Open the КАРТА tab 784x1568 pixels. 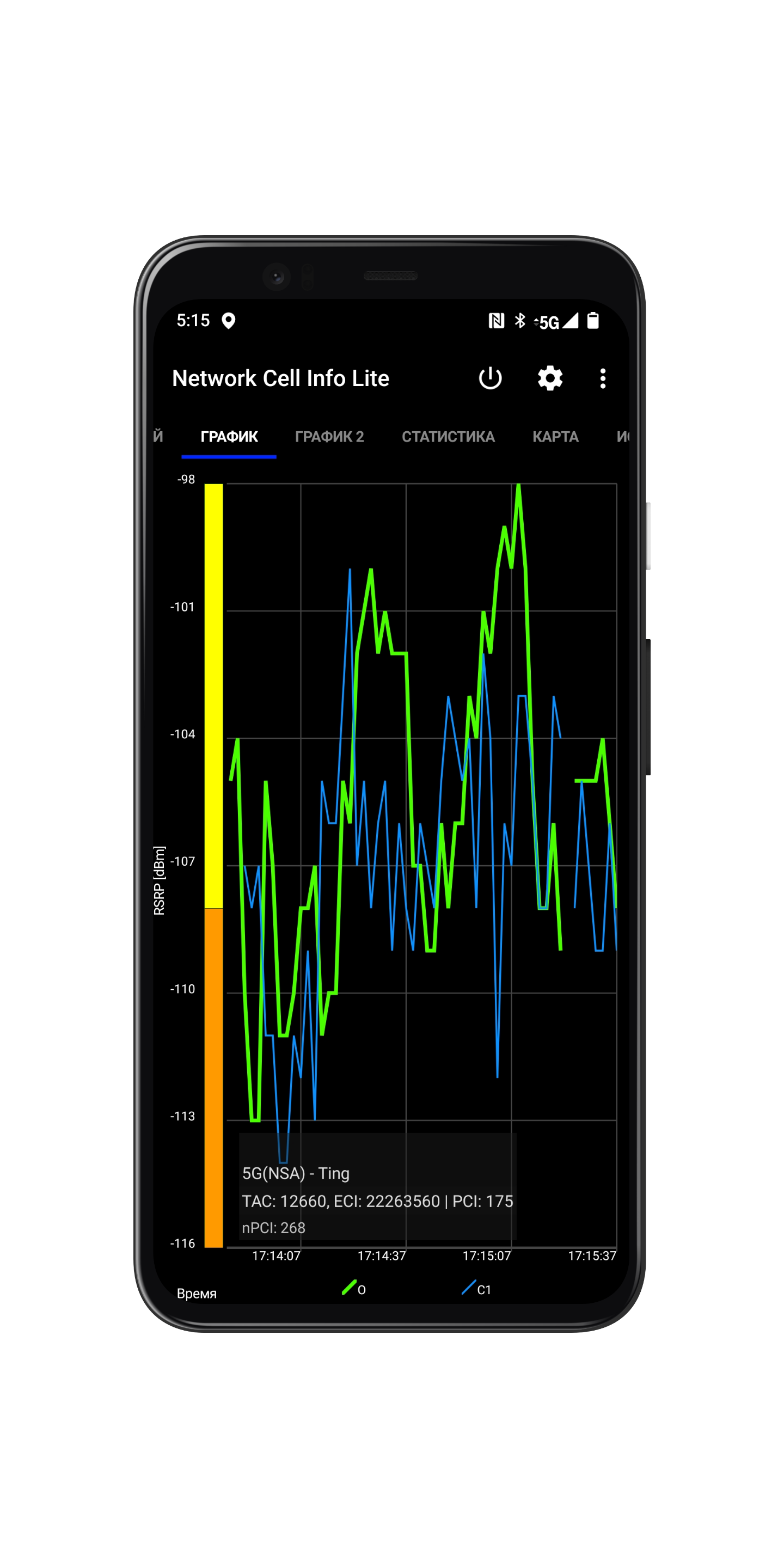point(555,437)
